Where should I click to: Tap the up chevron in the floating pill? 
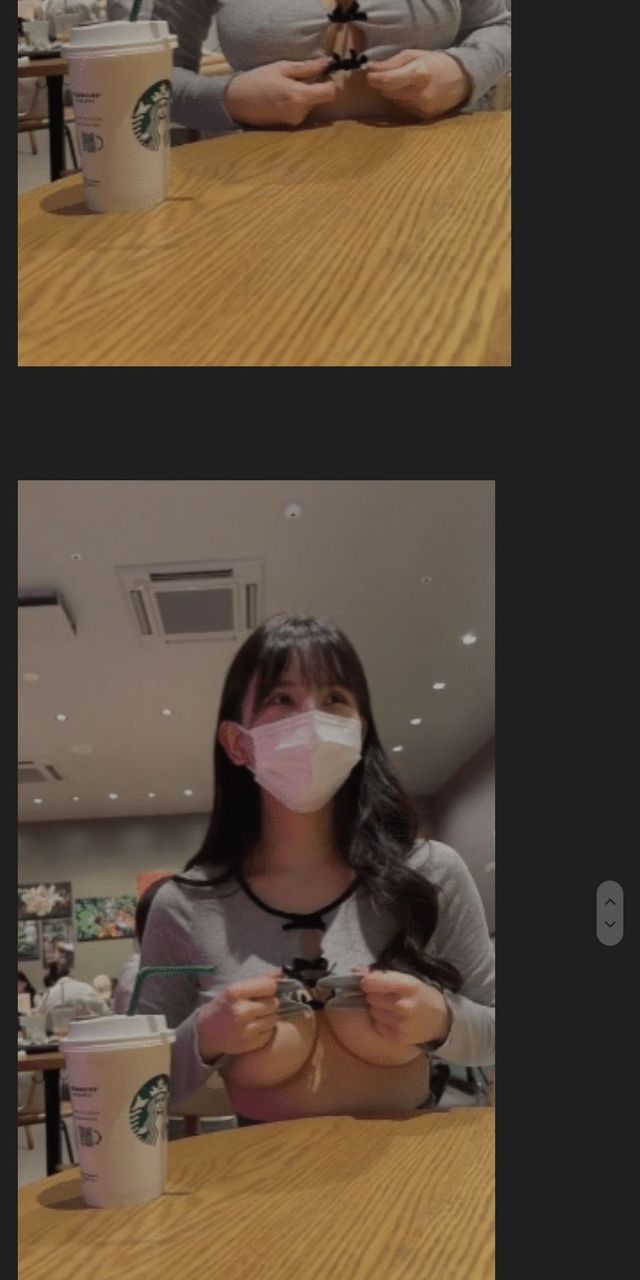(610, 902)
